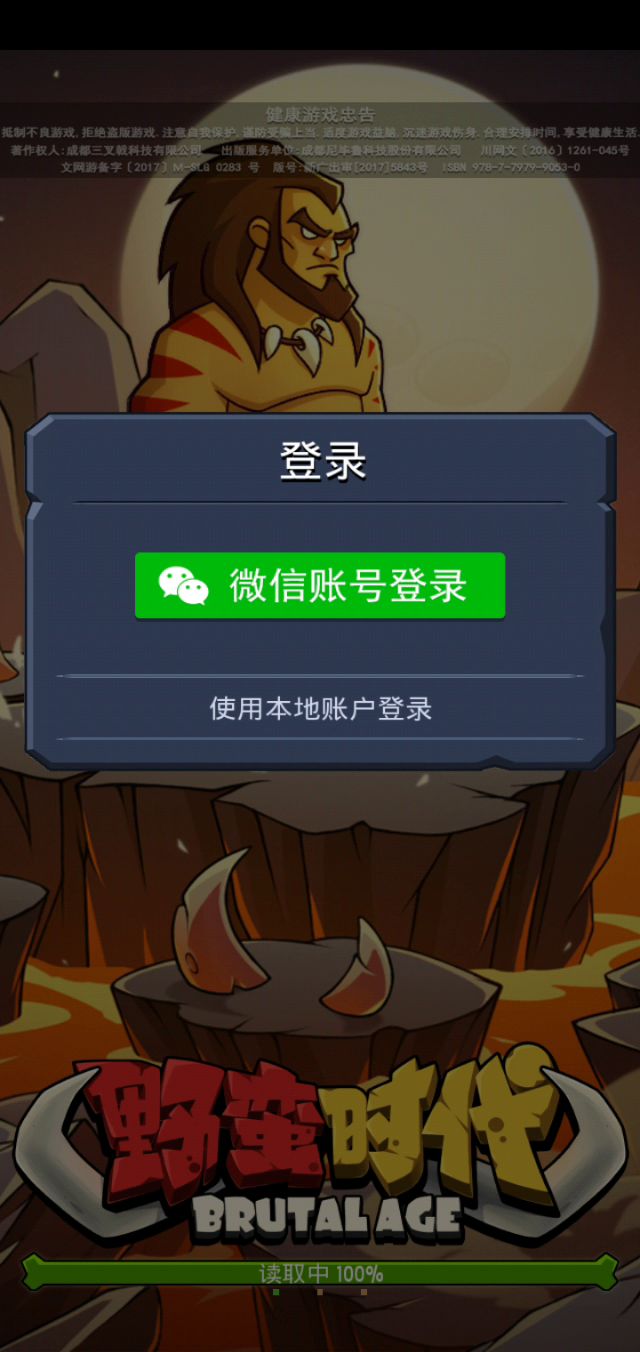Log in with WeChat account (微信账号登录)
640x1352 pixels.
point(320,586)
